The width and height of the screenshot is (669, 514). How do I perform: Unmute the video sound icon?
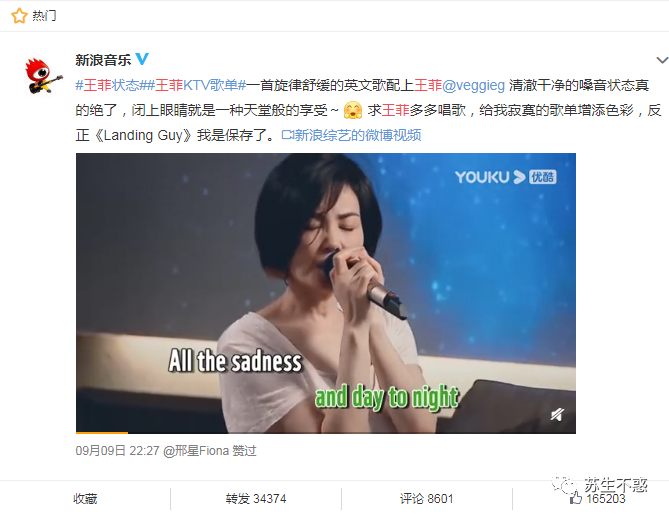pos(557,414)
